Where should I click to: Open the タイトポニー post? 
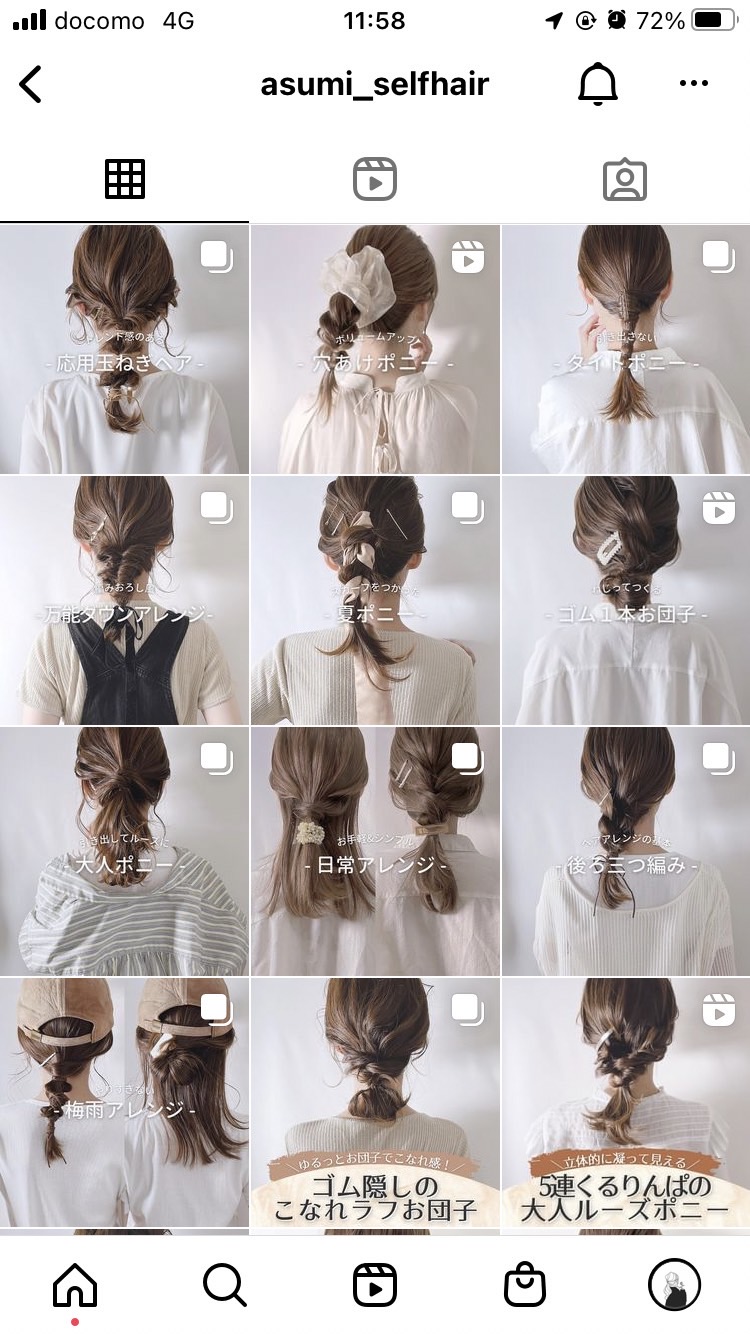coord(626,349)
